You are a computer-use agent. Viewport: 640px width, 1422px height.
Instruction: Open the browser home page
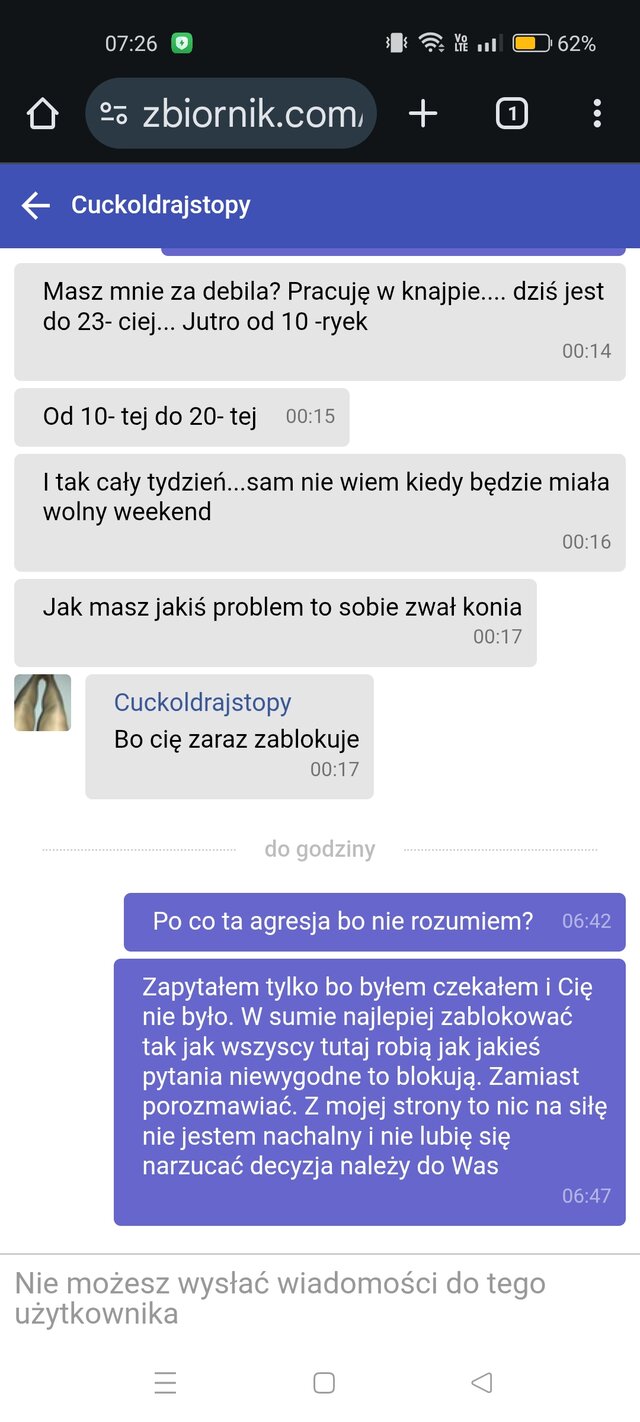42,114
